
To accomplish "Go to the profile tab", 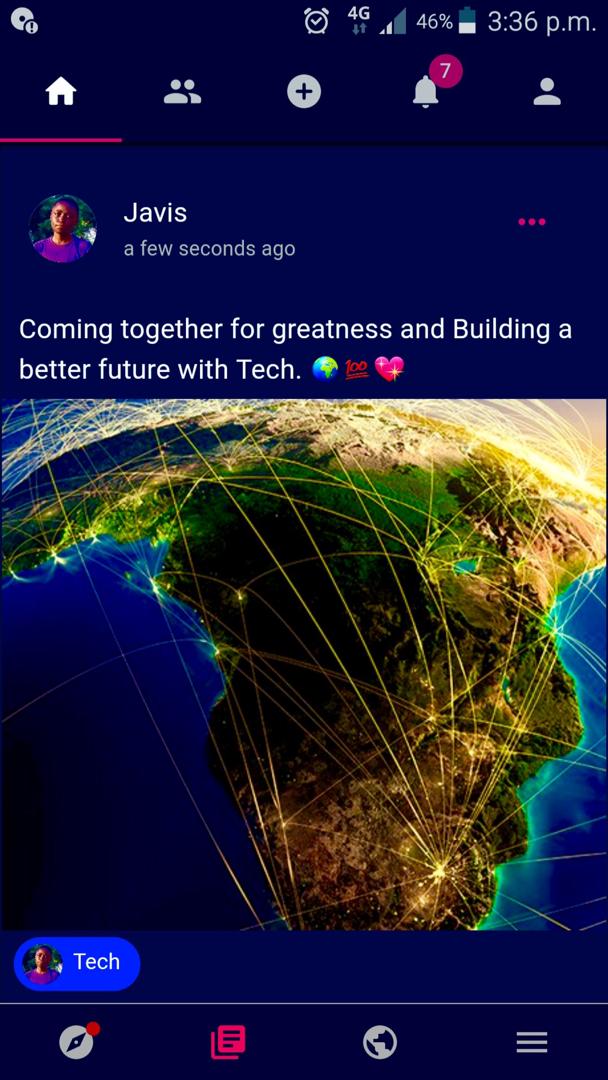I will tap(547, 92).
